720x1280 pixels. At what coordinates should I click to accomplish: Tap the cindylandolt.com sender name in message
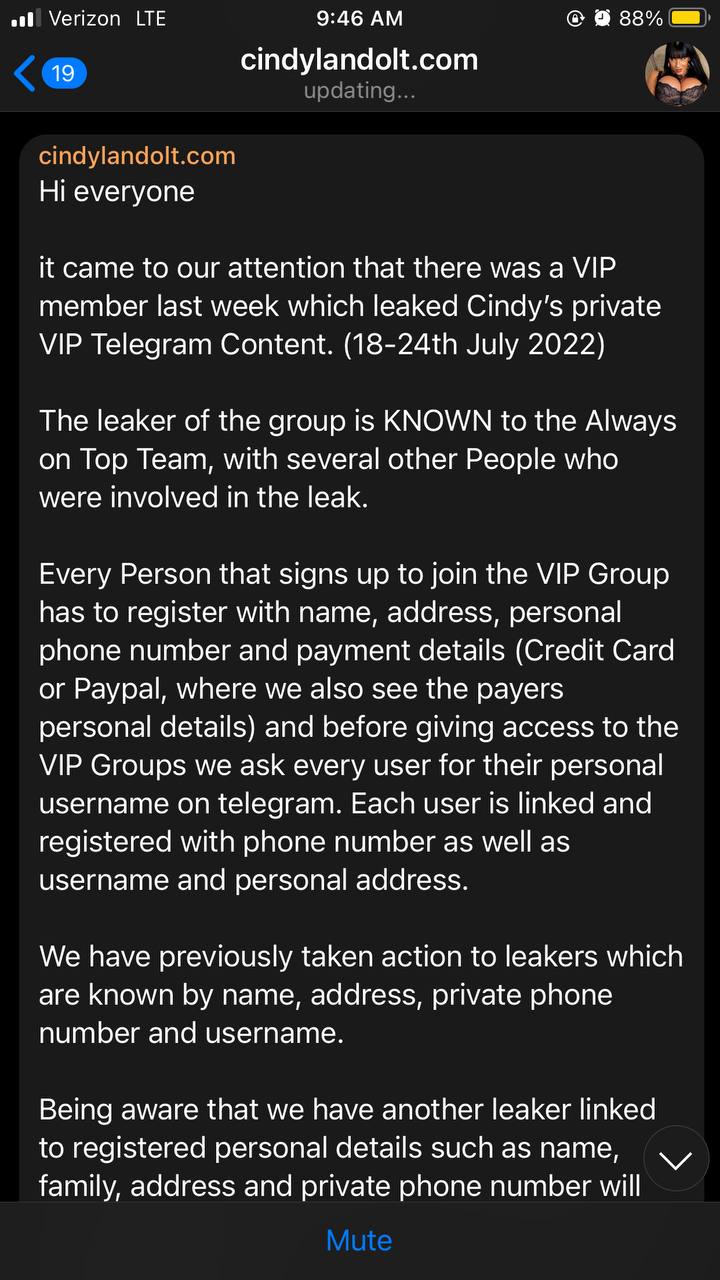coord(137,156)
